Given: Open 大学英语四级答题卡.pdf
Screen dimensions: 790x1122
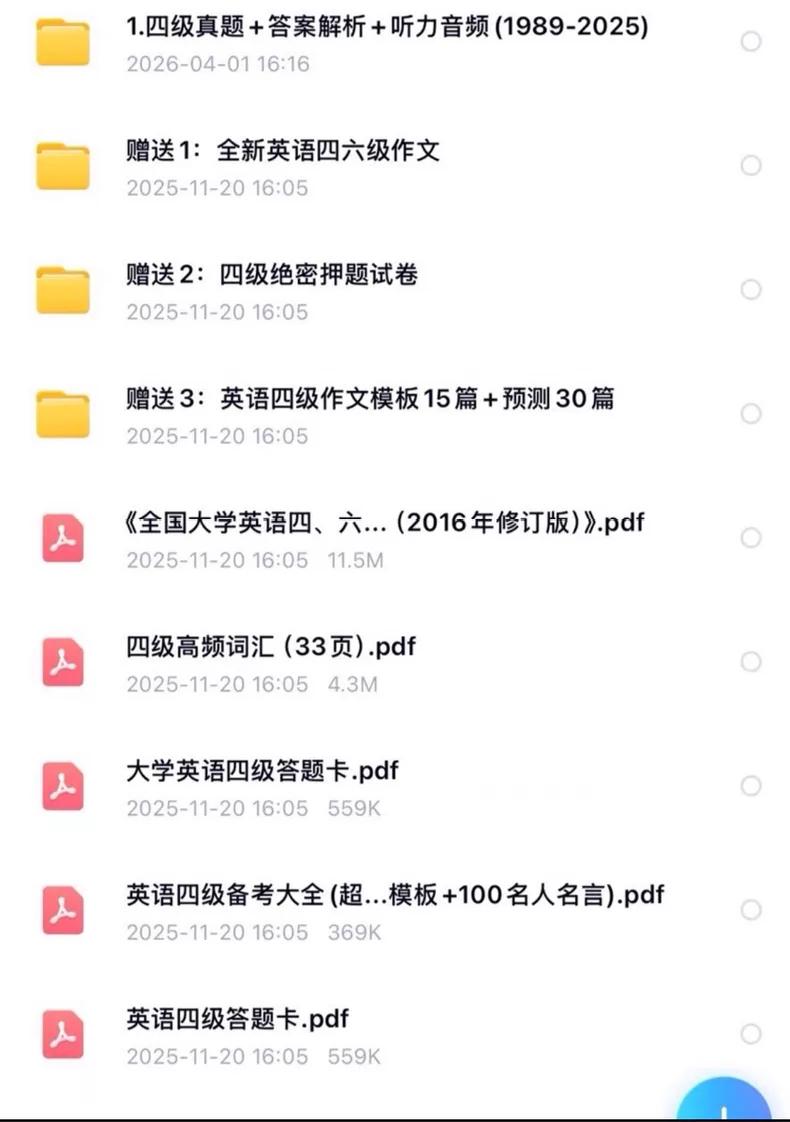Looking at the screenshot, I should pos(263,772).
